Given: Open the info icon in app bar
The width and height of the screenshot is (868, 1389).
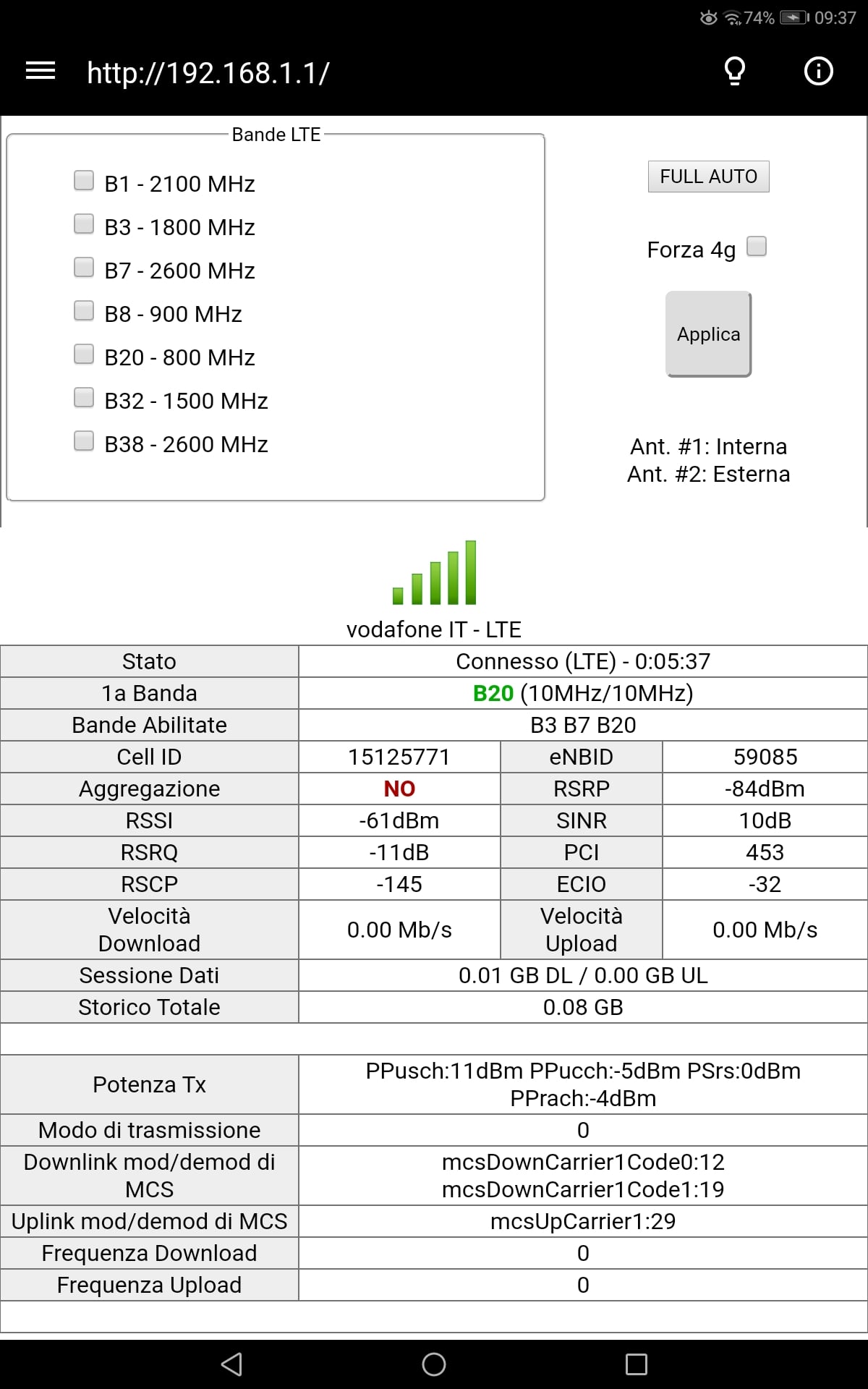Looking at the screenshot, I should pos(819,71).
